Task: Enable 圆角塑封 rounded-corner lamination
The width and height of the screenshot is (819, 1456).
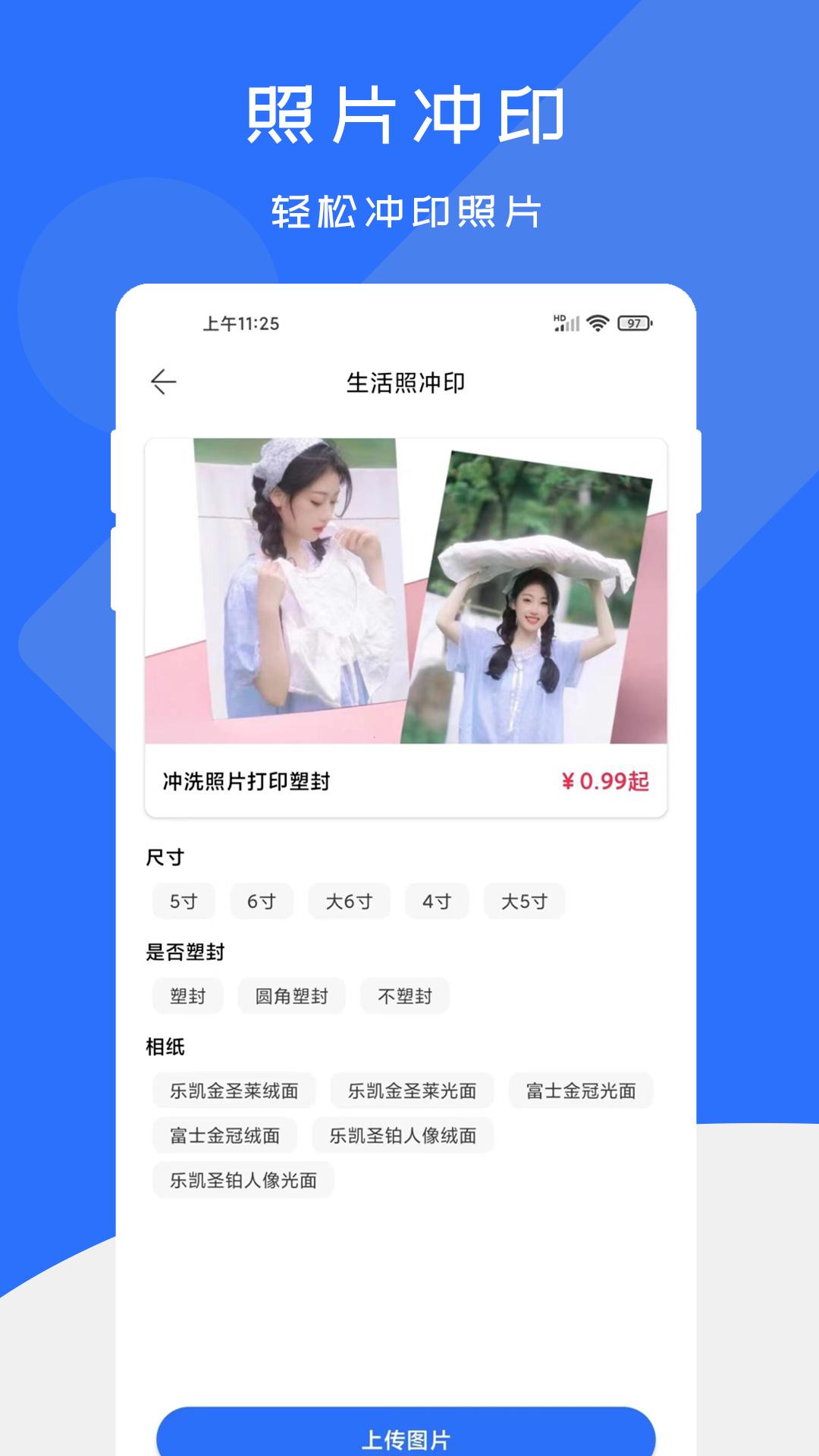Action: click(x=293, y=995)
